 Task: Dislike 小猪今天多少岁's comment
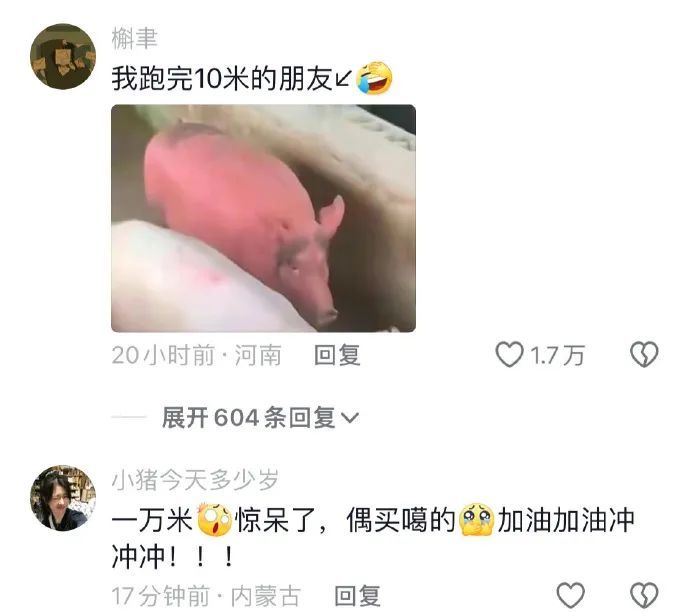(644, 596)
